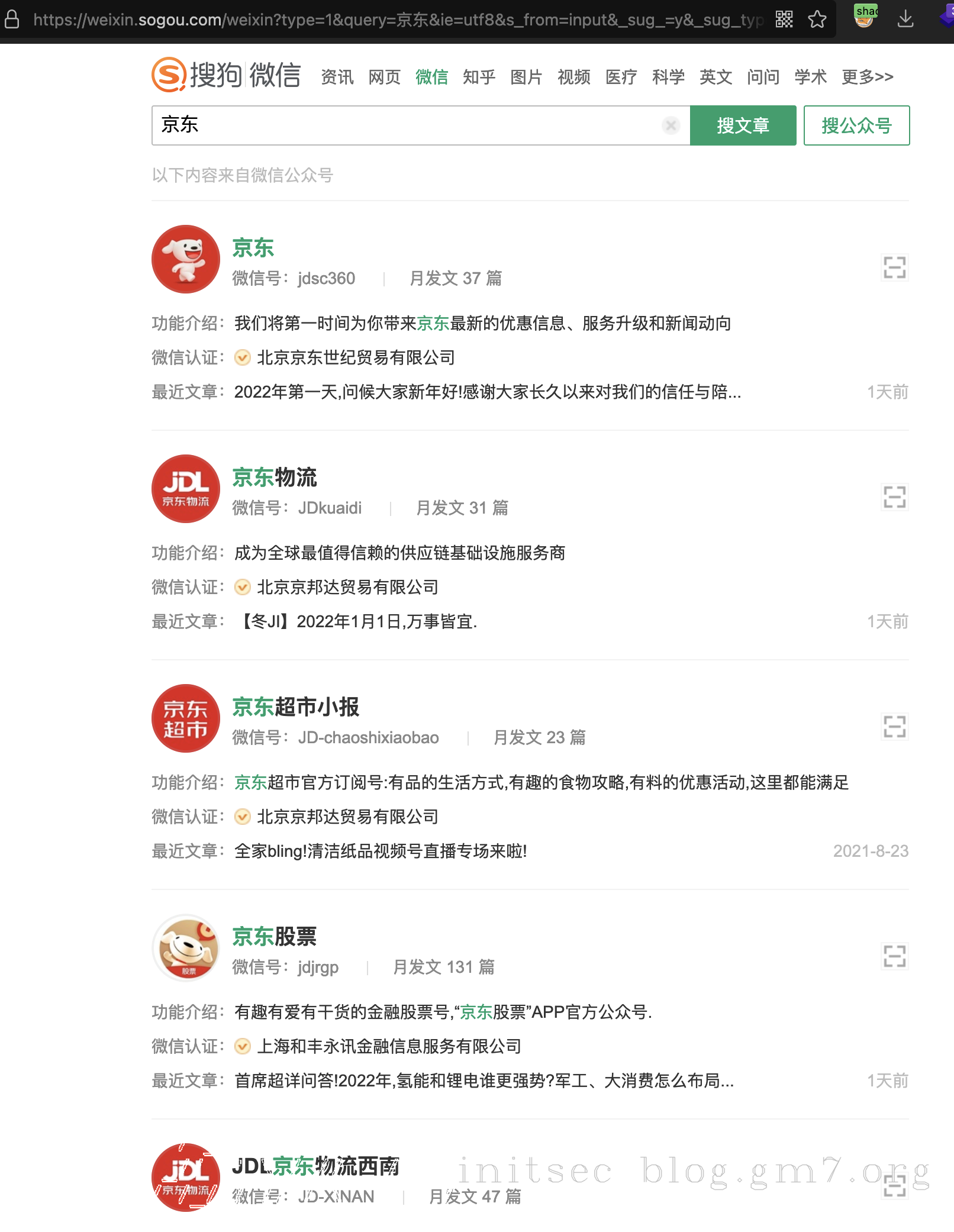Screen dimensions: 954x1232
Task: Switch to the 图片 tab
Action: pyautogui.click(x=526, y=77)
